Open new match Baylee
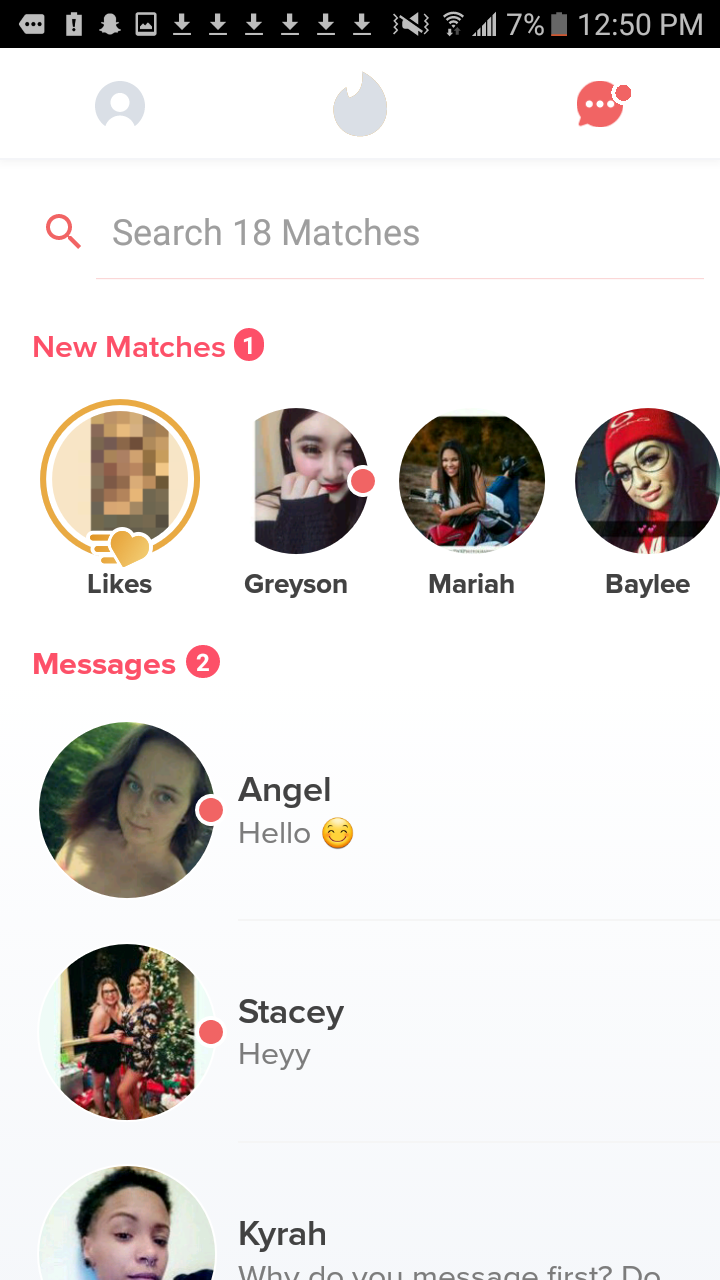The width and height of the screenshot is (720, 1280). point(647,481)
